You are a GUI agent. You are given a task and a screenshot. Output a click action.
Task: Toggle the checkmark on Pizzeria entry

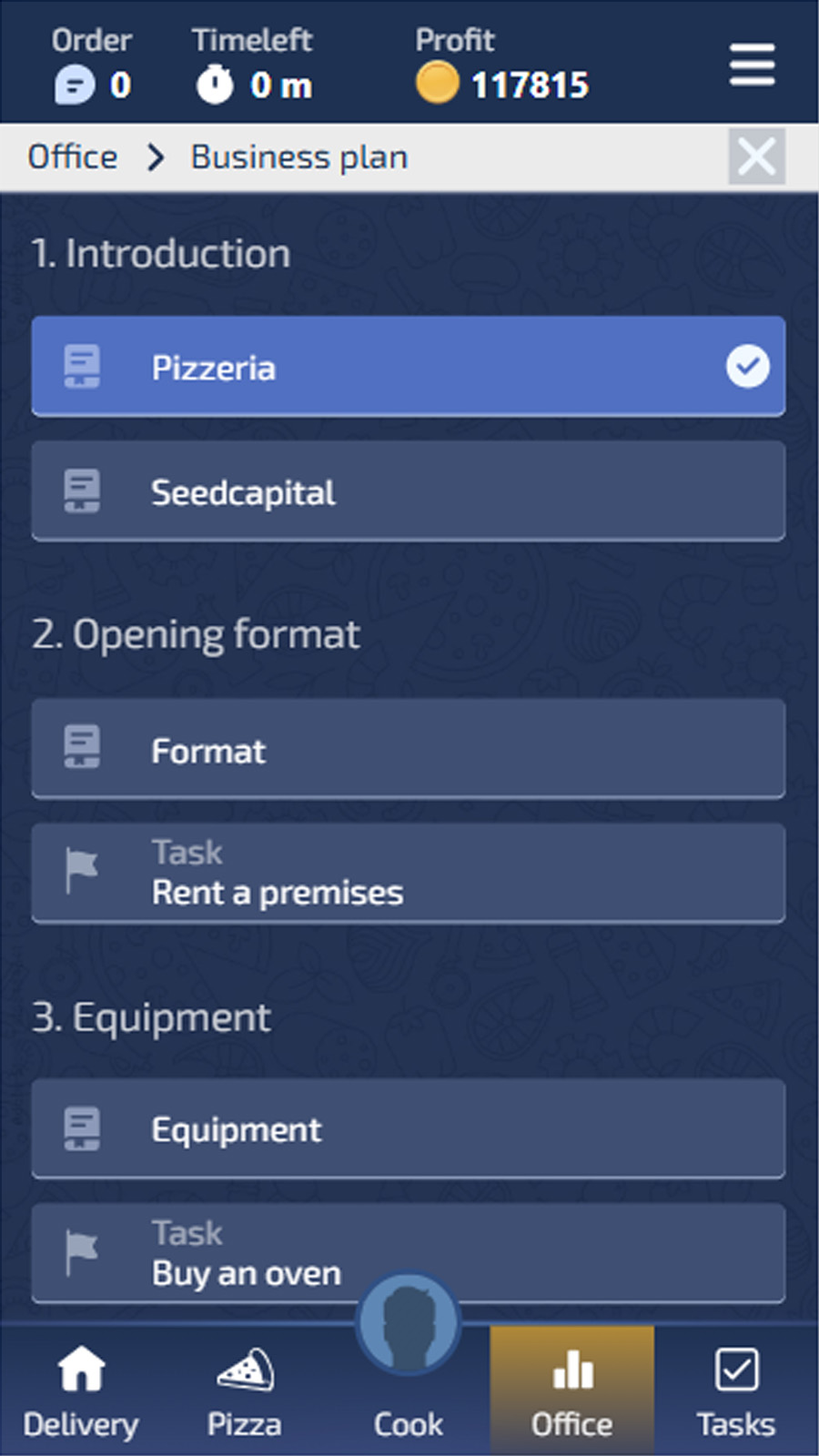[747, 365]
